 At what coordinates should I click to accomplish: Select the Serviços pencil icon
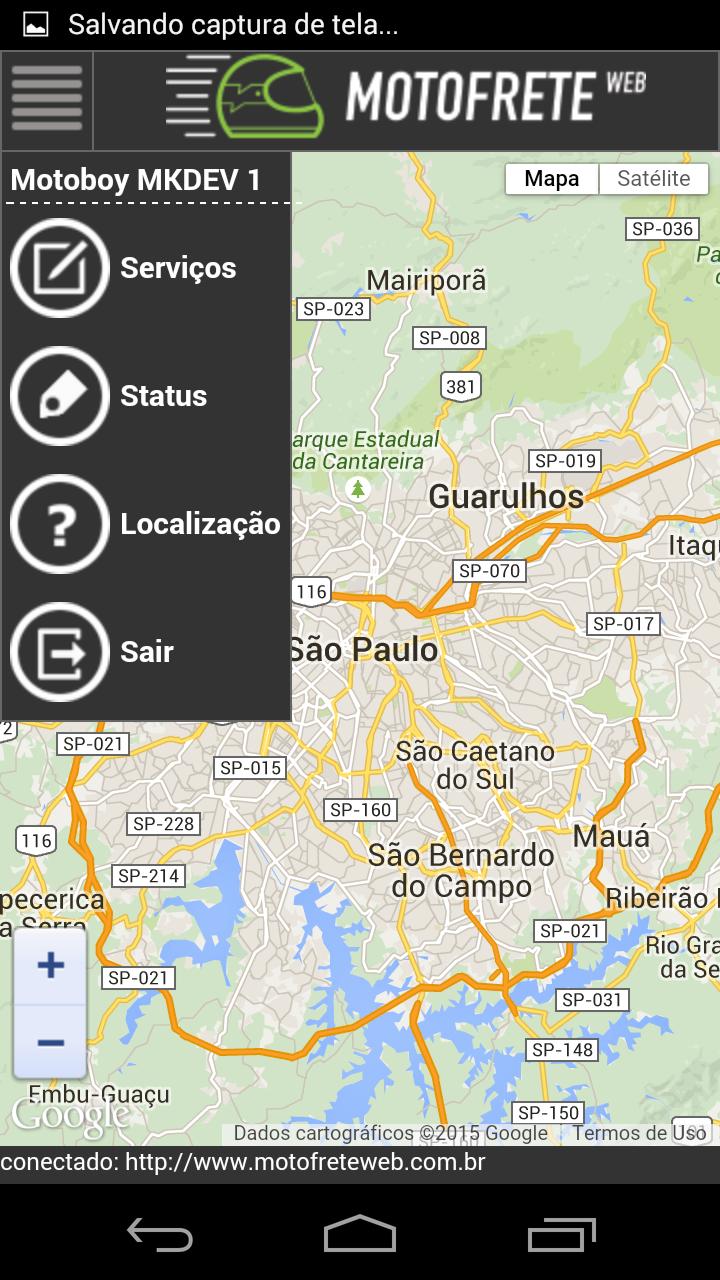[59, 267]
